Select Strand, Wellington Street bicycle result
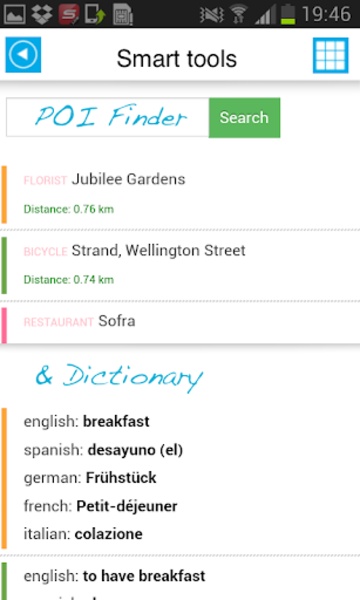The width and height of the screenshot is (360, 600). [180, 266]
